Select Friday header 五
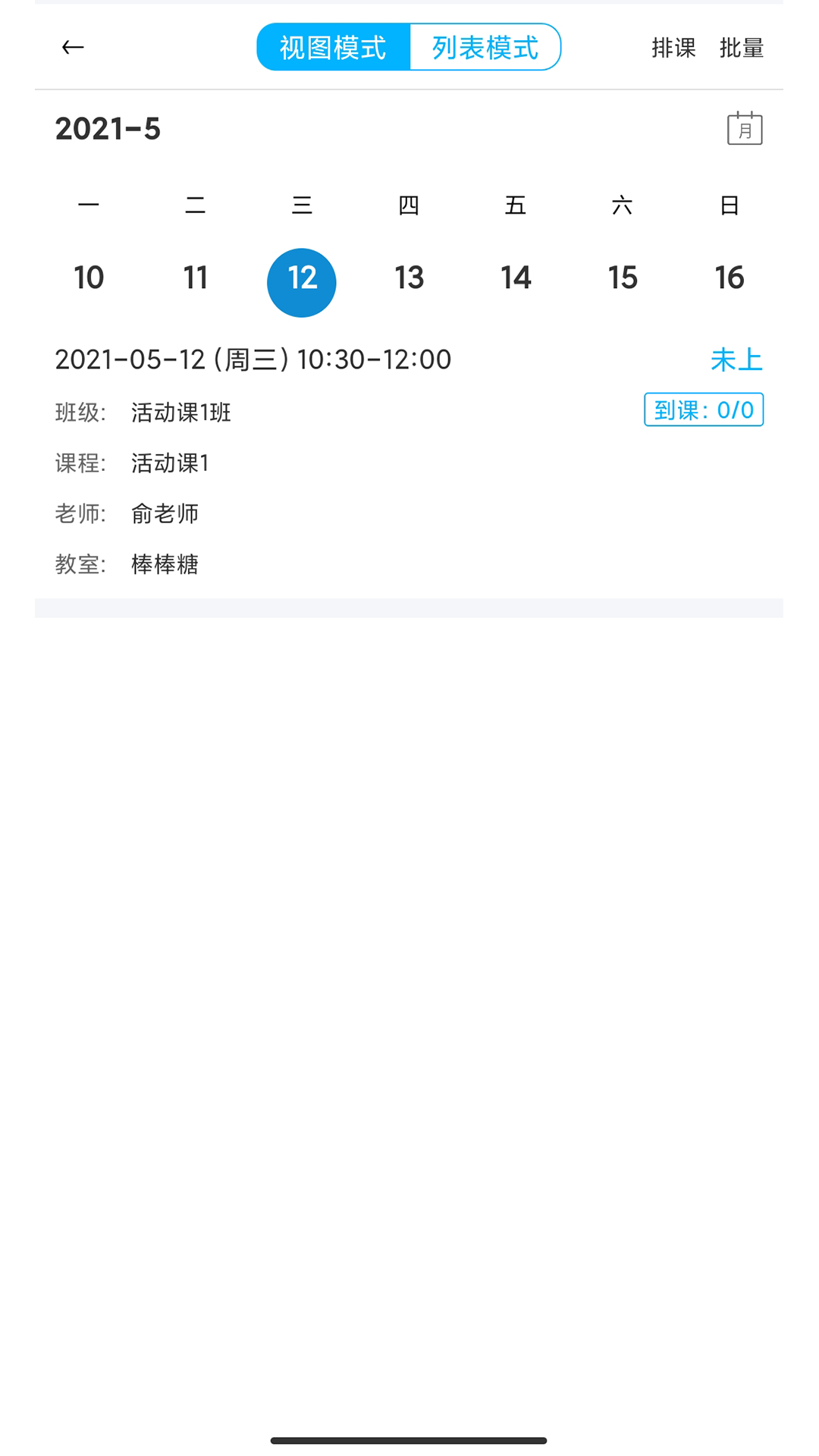This screenshot has width=819, height=1456. [516, 205]
